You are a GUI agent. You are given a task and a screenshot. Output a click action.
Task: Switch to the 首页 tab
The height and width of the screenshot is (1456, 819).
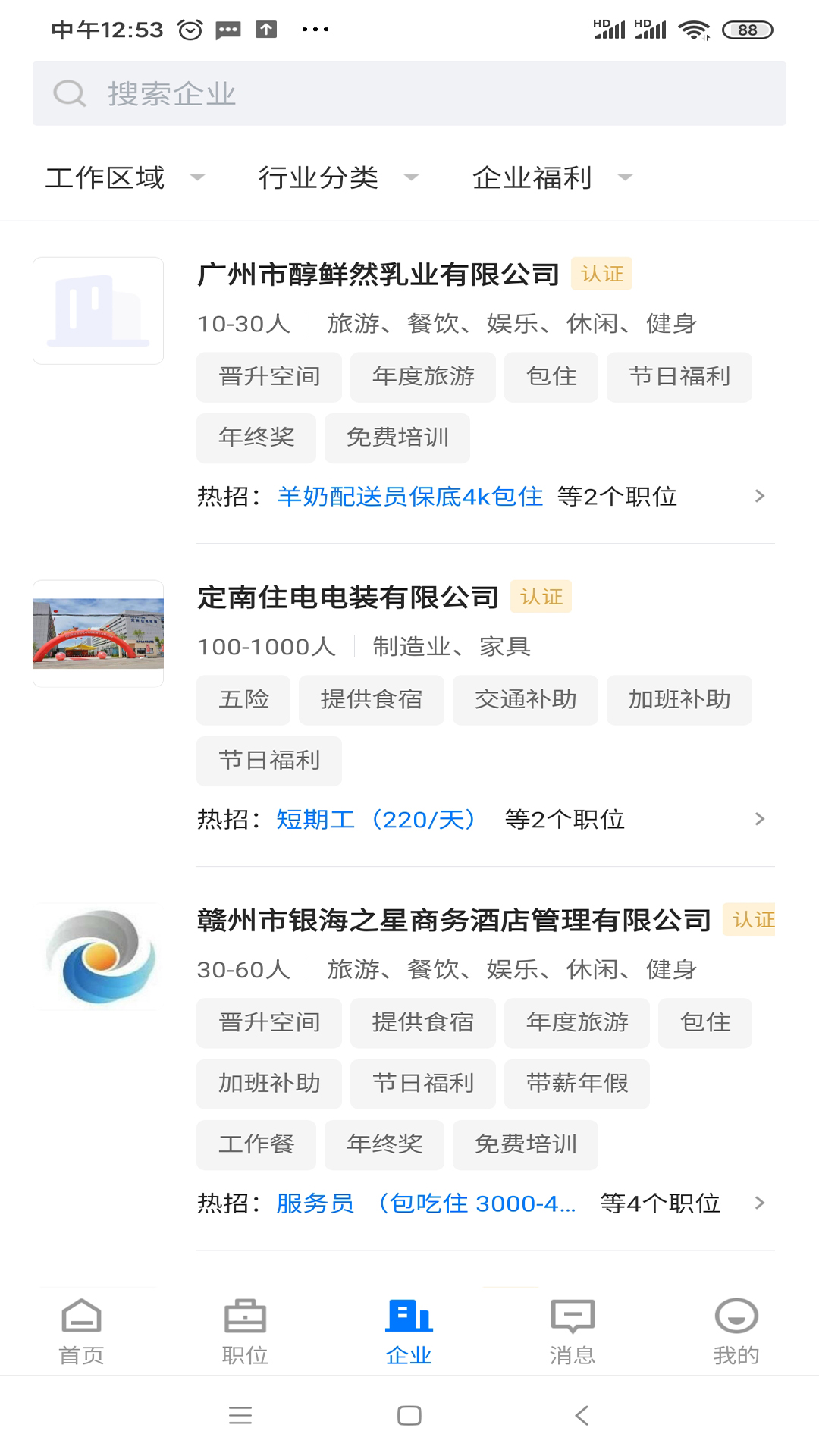(x=82, y=1332)
